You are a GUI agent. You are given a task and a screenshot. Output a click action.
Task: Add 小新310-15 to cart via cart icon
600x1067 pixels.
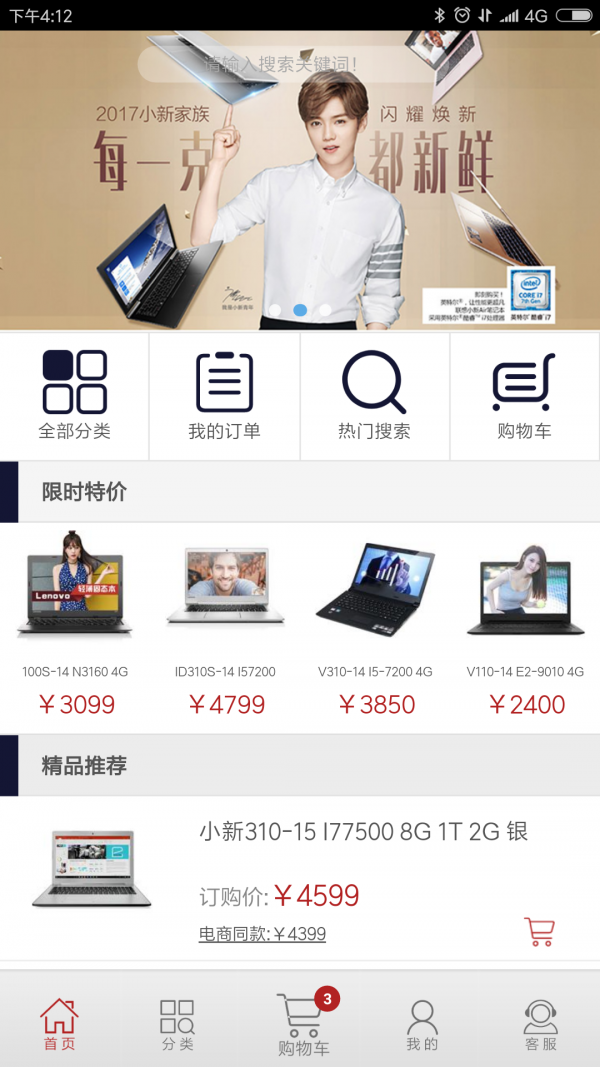(x=539, y=931)
